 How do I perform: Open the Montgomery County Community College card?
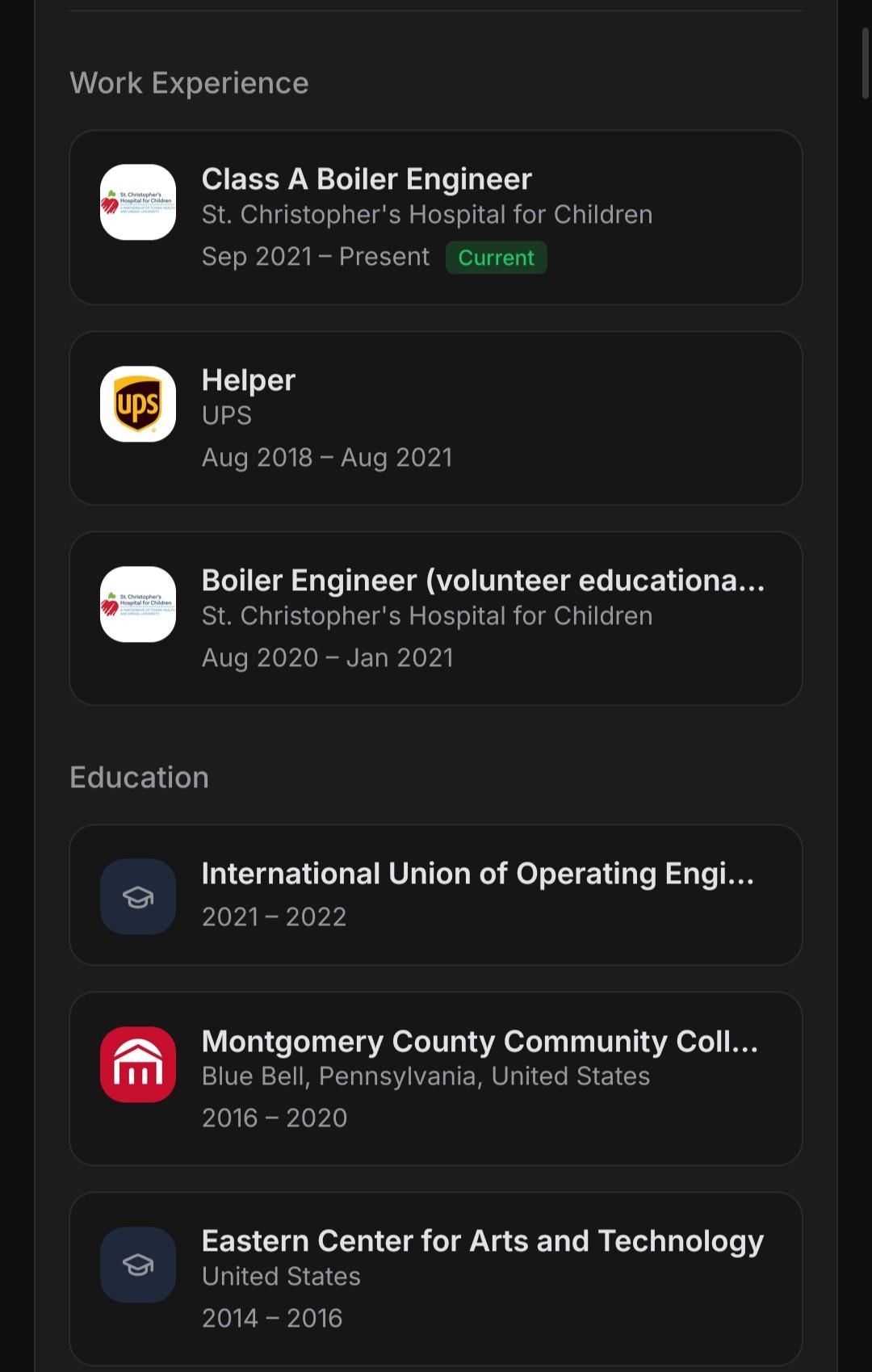pyautogui.click(x=436, y=1079)
